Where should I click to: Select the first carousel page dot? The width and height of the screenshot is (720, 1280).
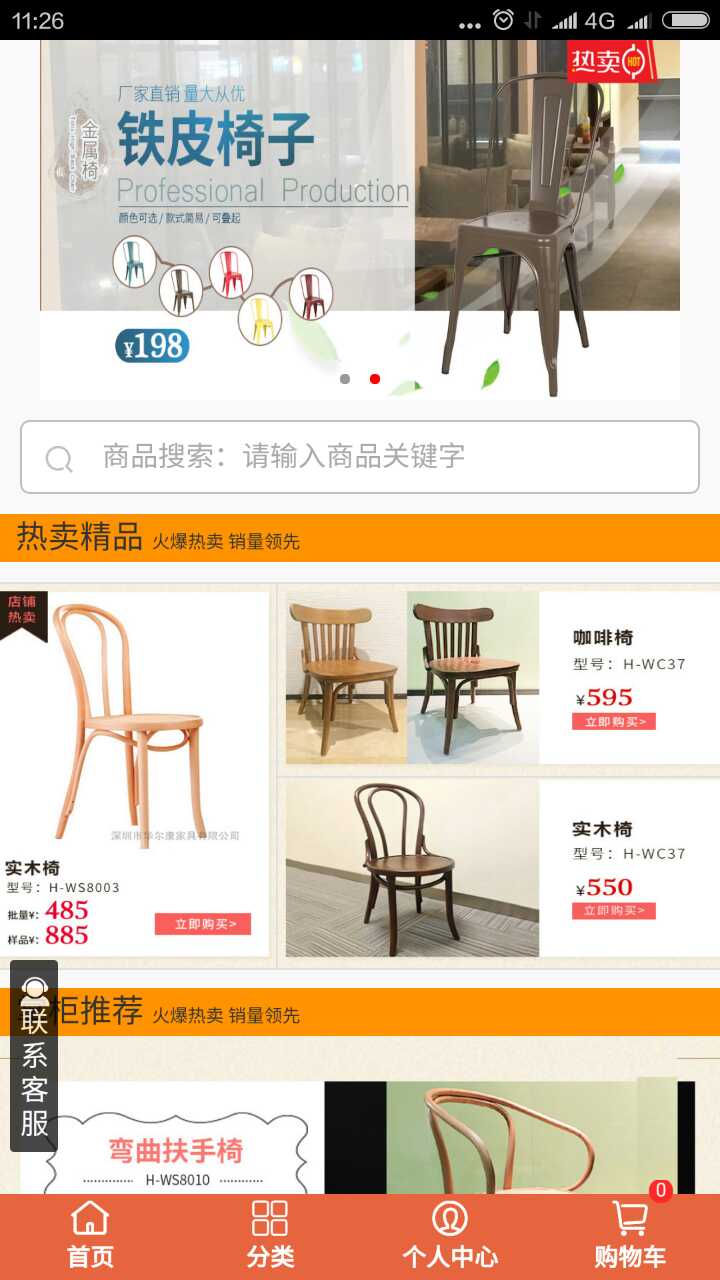pyautogui.click(x=345, y=379)
